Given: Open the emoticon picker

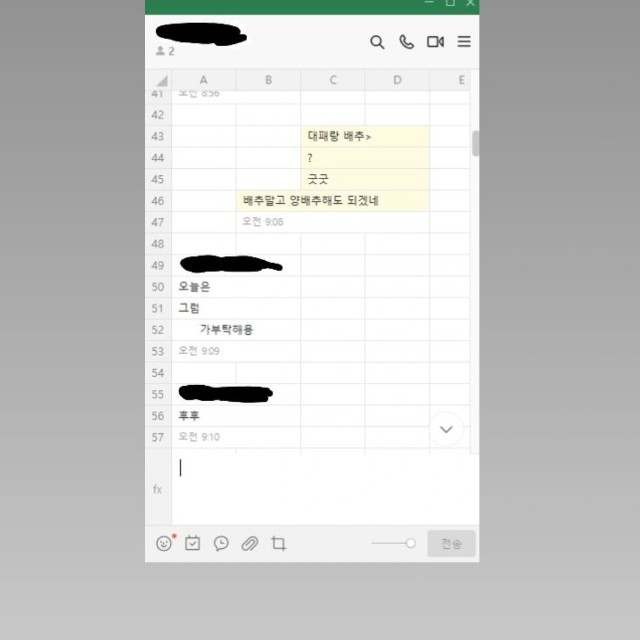Looking at the screenshot, I should 164,543.
